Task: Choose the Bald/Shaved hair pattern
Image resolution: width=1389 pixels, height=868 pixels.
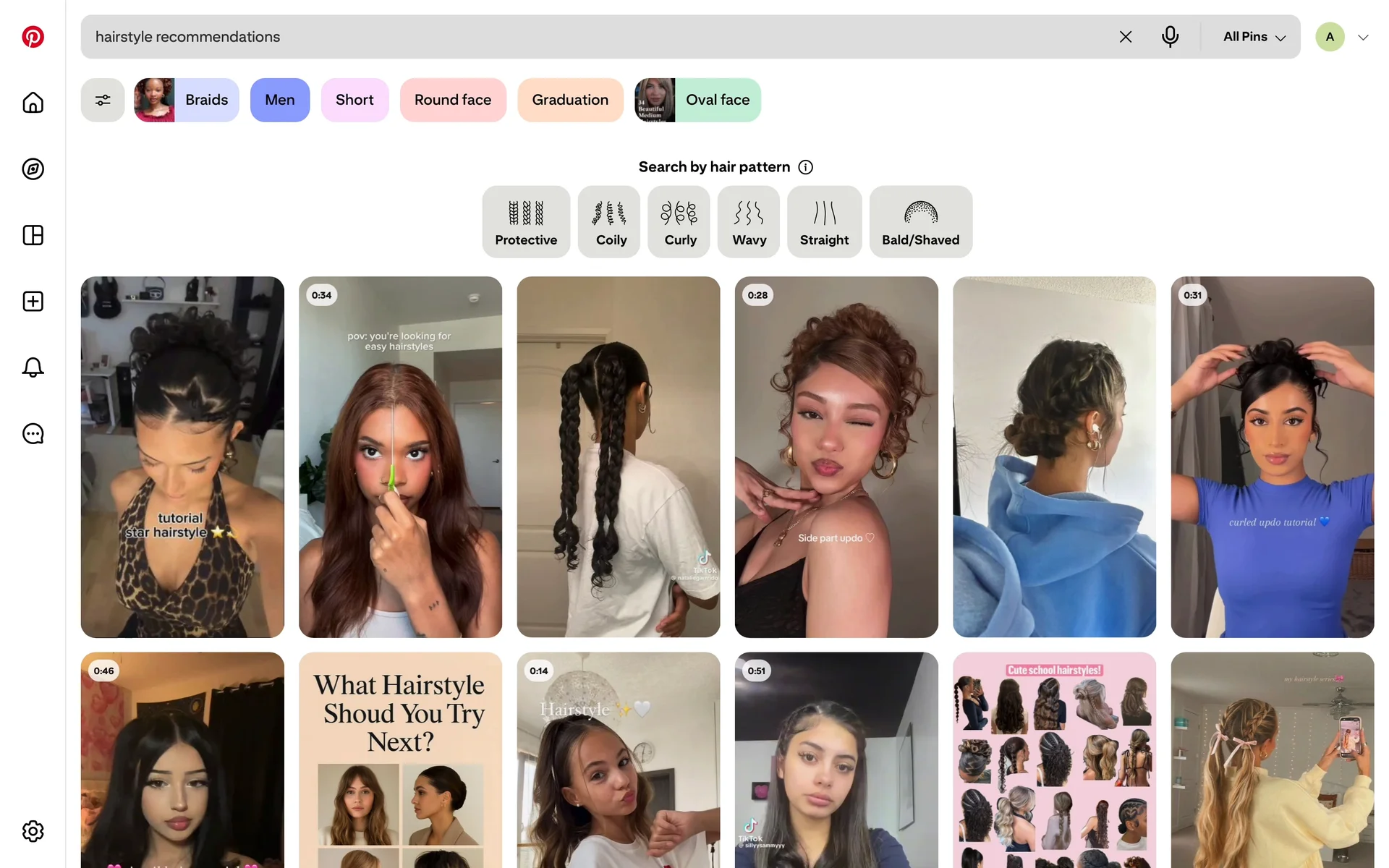Action: pyautogui.click(x=920, y=222)
